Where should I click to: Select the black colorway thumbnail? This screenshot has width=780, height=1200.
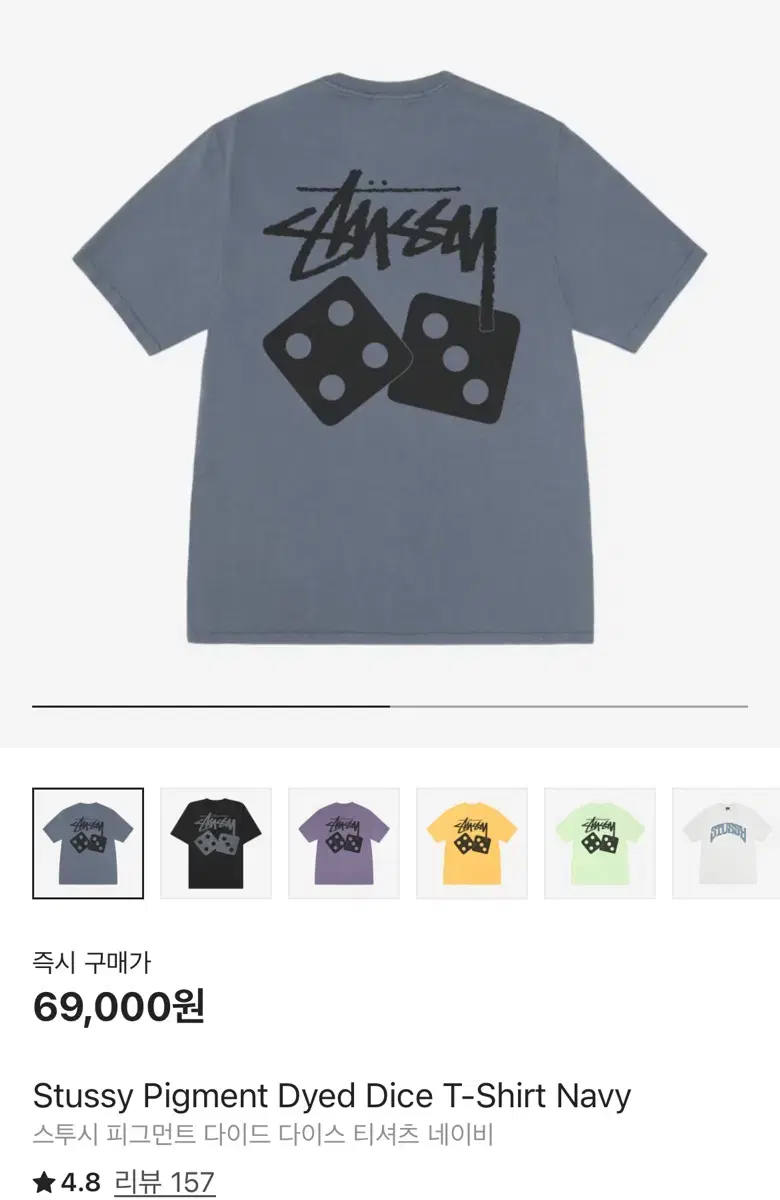214,843
